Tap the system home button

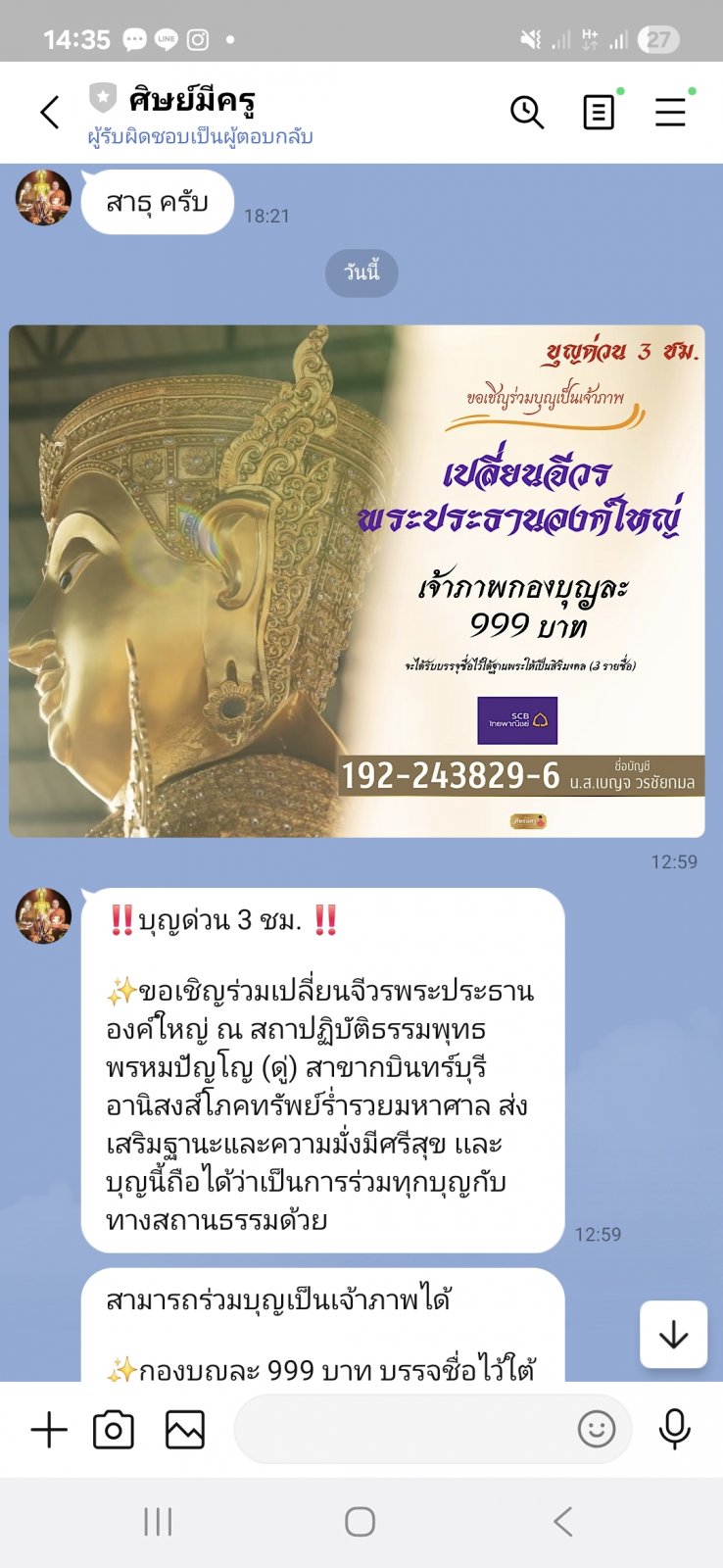360,1522
